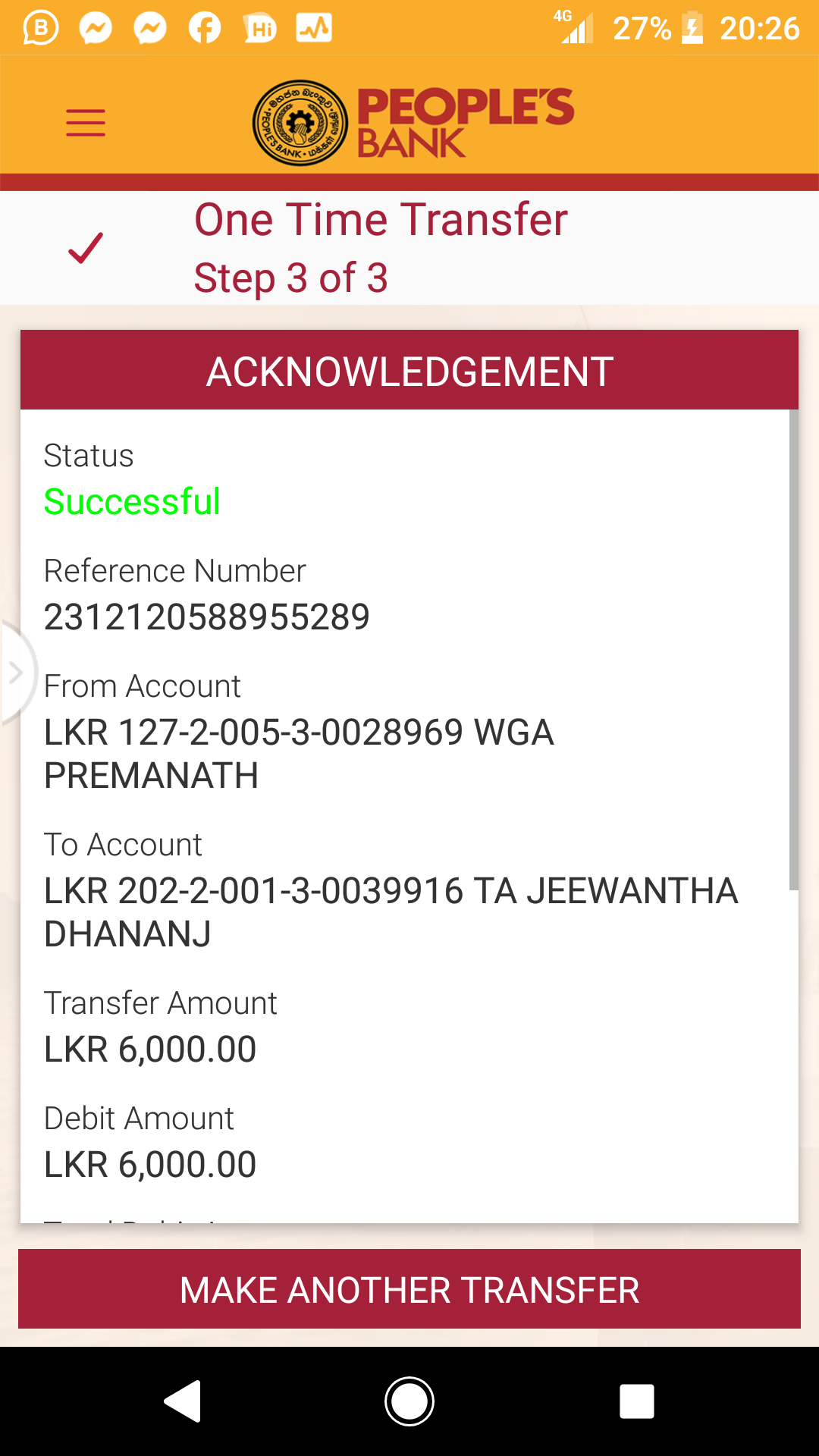Open the hamburger drawer menu
Image resolution: width=819 pixels, height=1456 pixels.
tap(86, 123)
